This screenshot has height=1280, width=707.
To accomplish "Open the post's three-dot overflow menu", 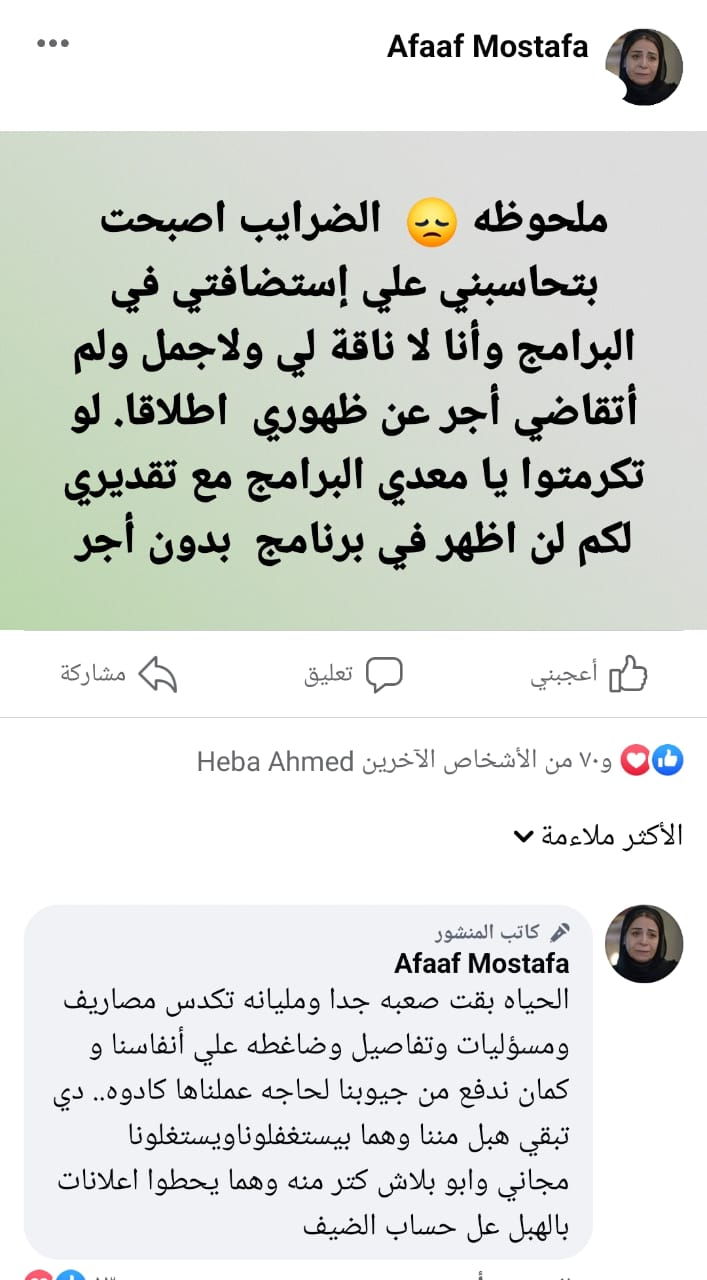I will click(52, 44).
